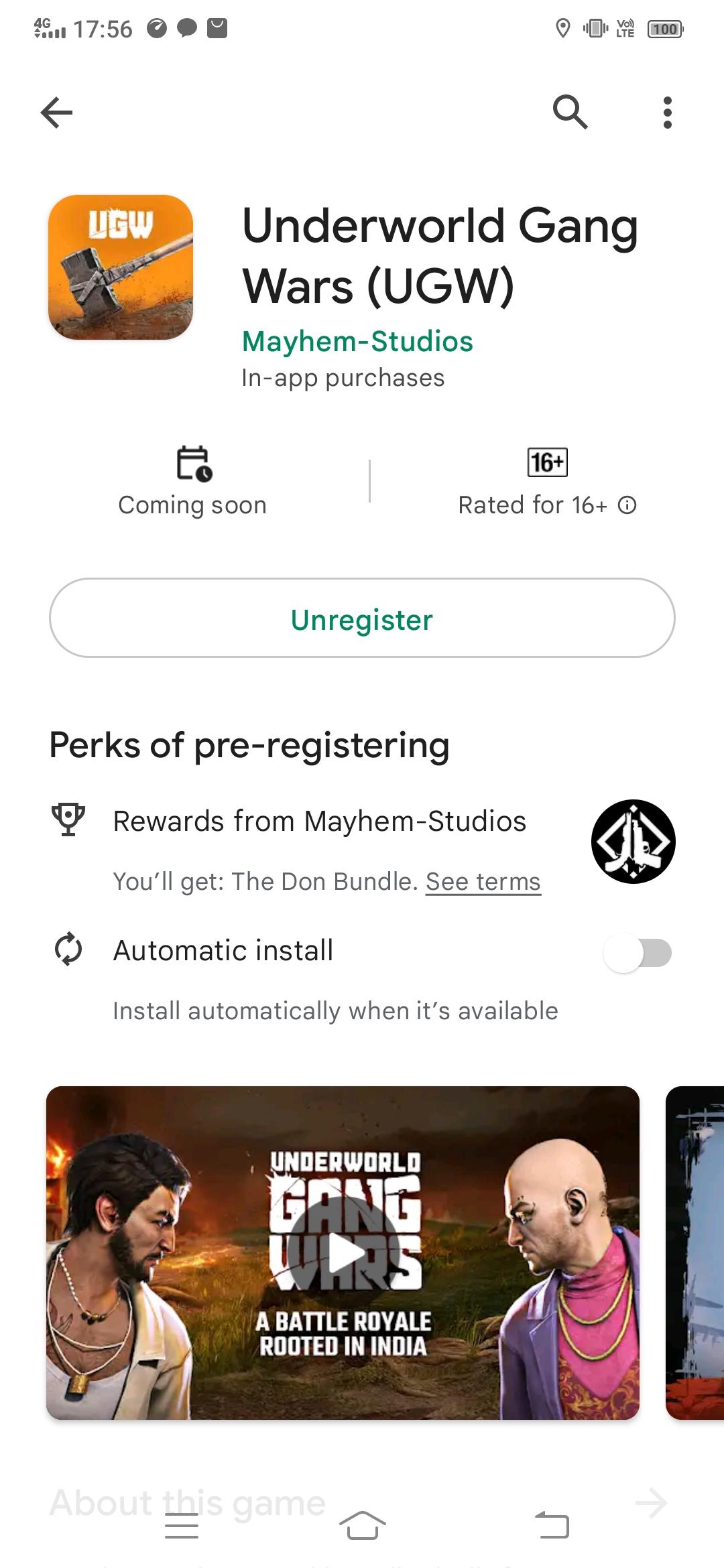Image resolution: width=724 pixels, height=1568 pixels.
Task: Open the recent apps menu
Action: pyautogui.click(x=182, y=1526)
